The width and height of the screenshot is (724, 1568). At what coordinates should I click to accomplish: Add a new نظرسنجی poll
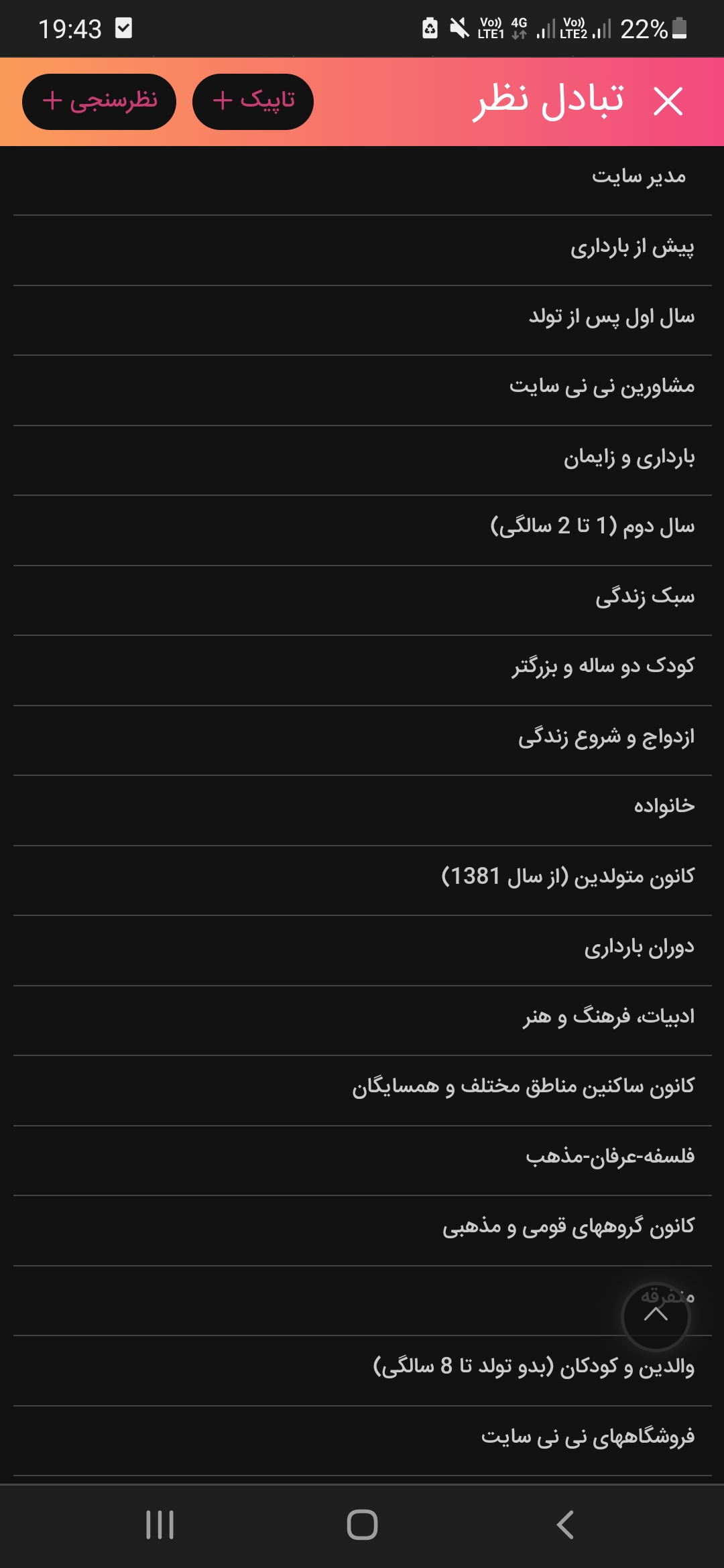coord(99,102)
